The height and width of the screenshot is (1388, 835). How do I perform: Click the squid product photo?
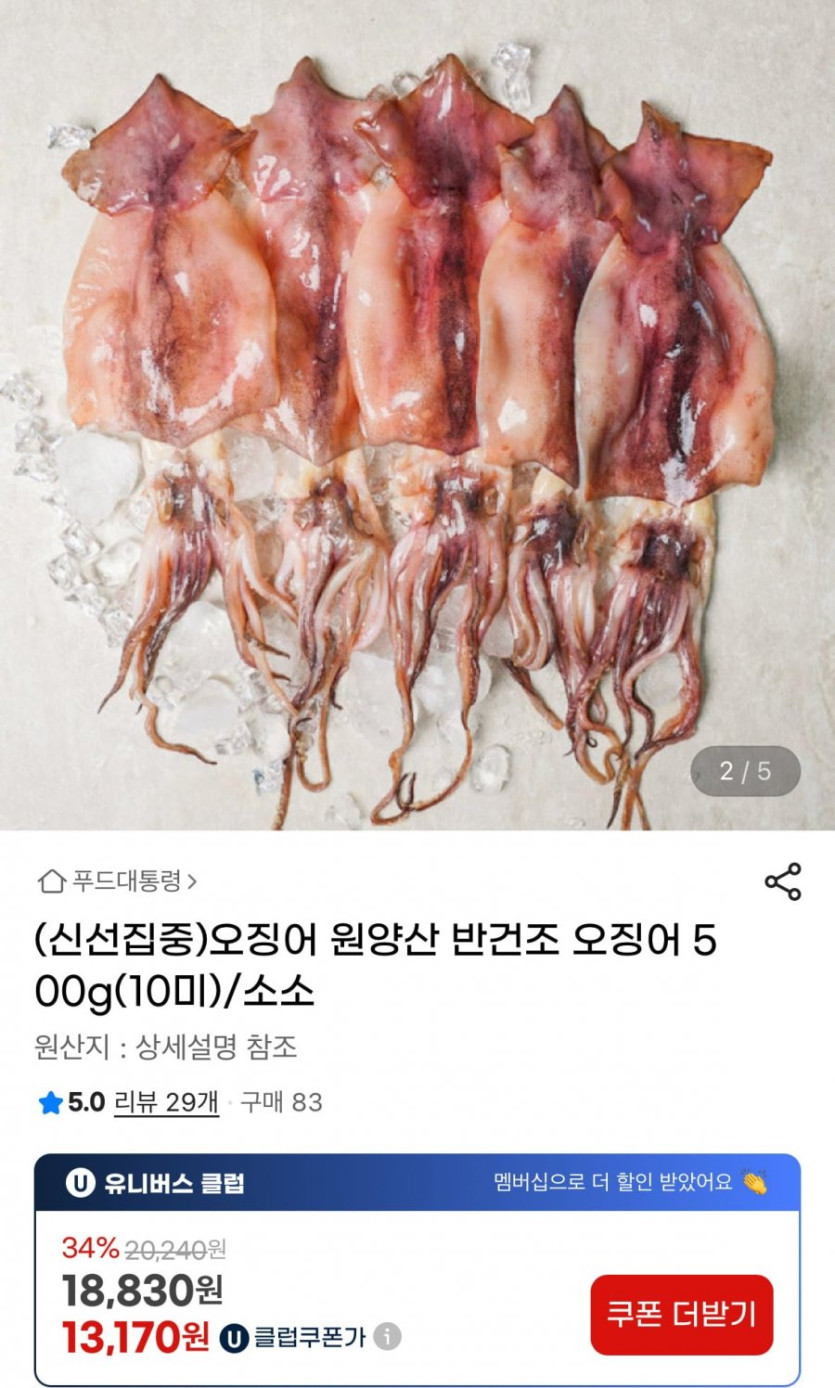[x=417, y=420]
